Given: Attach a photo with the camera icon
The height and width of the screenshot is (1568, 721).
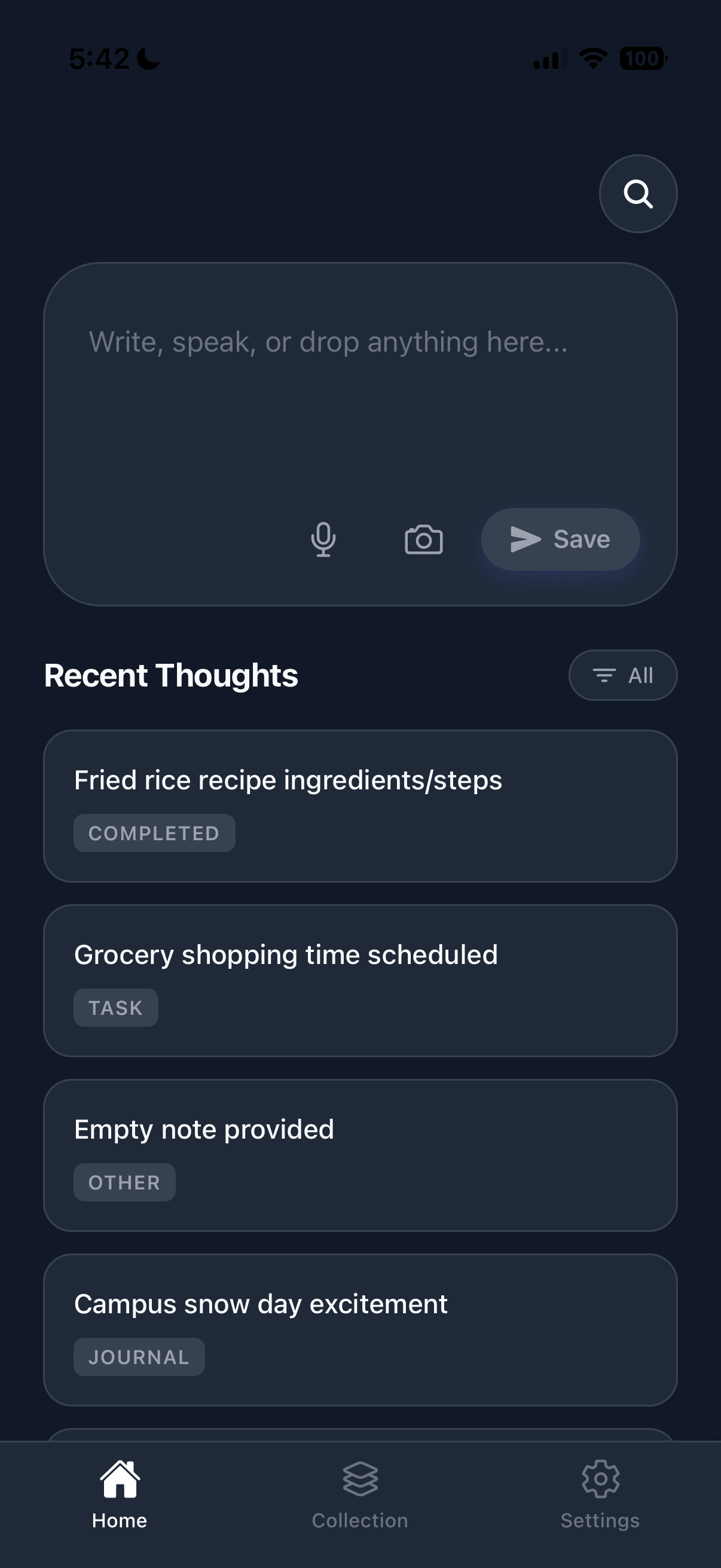Looking at the screenshot, I should [x=423, y=539].
